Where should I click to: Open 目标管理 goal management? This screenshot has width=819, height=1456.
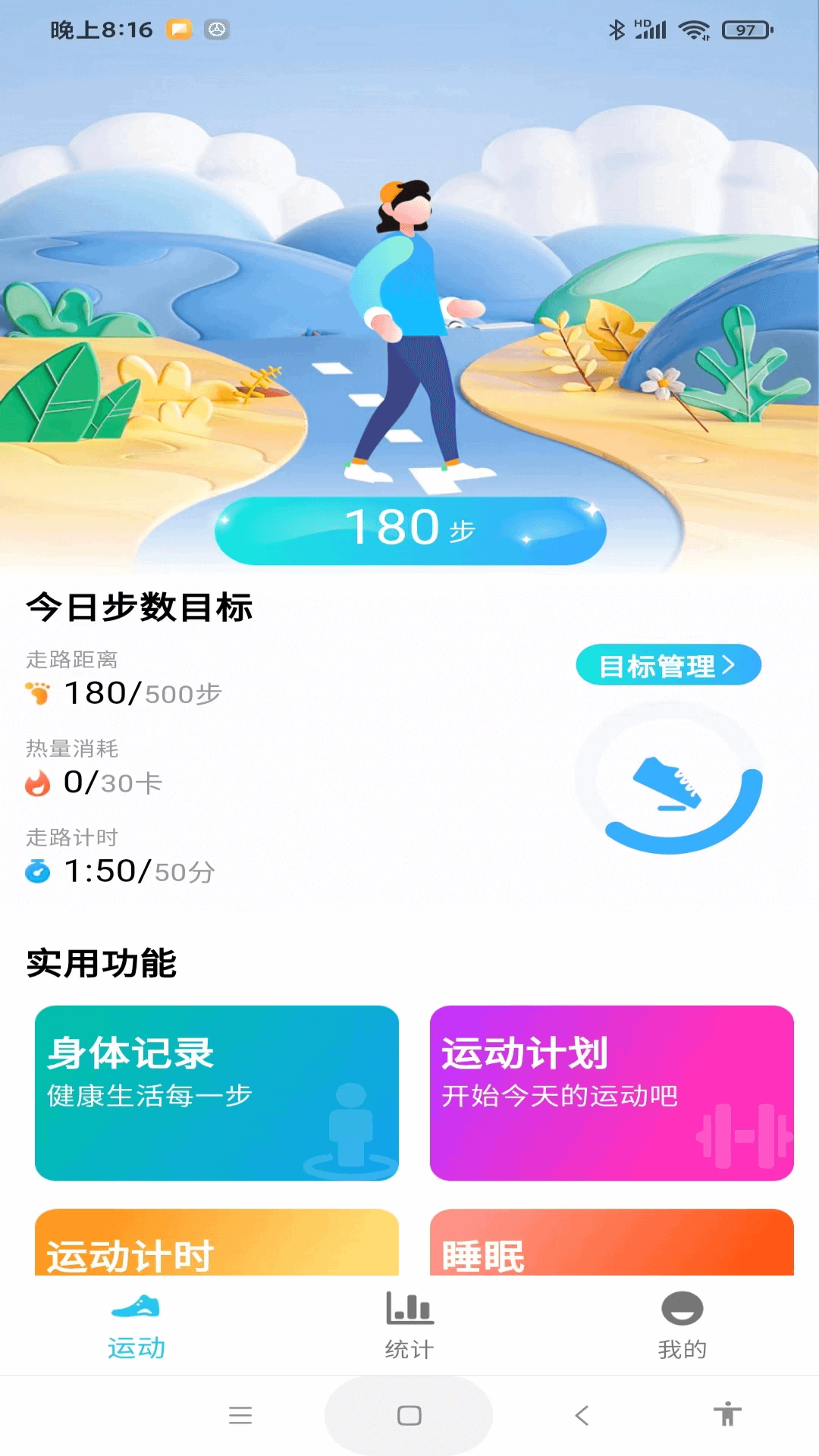click(x=668, y=665)
